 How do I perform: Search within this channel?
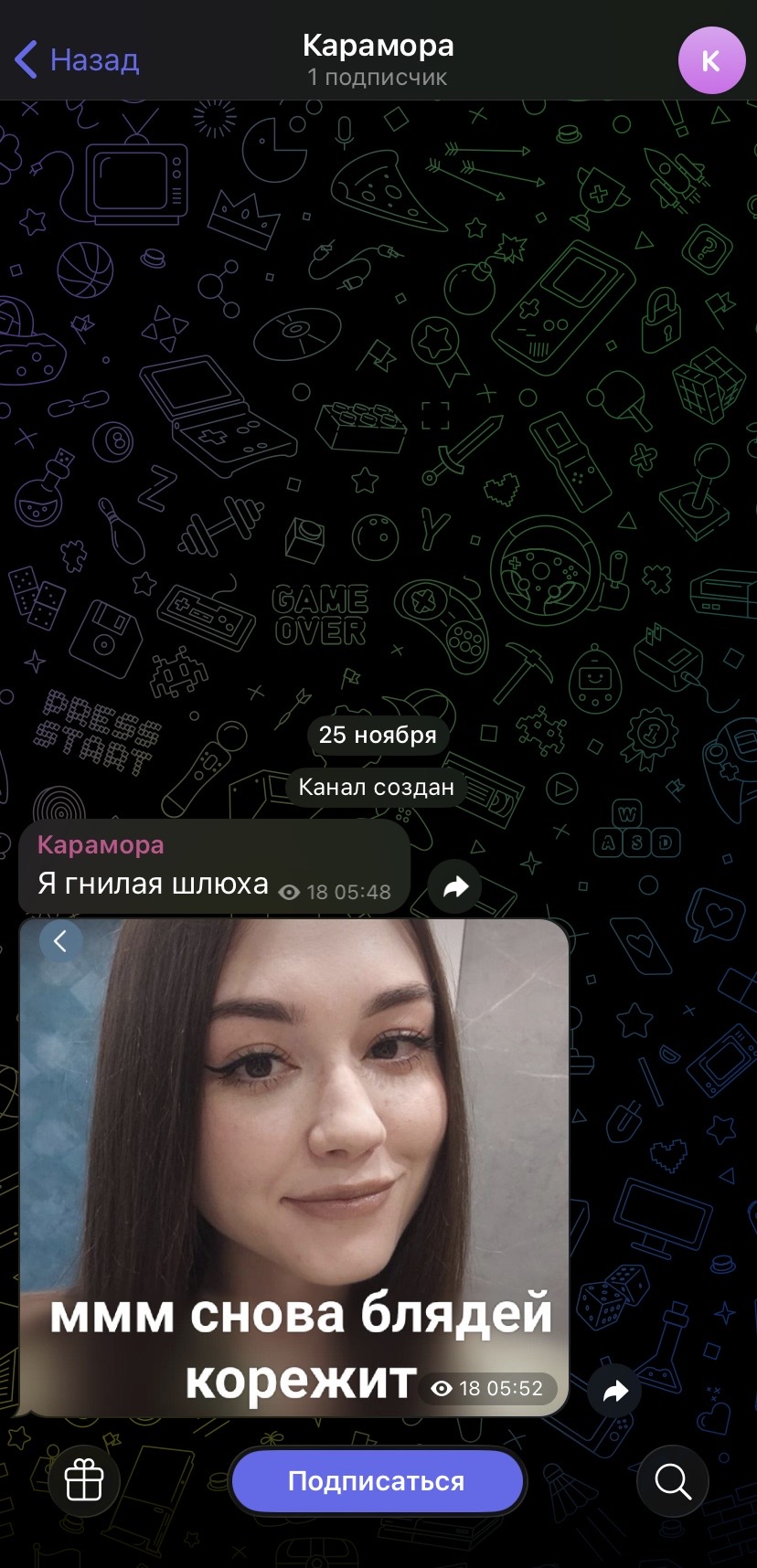click(673, 1480)
